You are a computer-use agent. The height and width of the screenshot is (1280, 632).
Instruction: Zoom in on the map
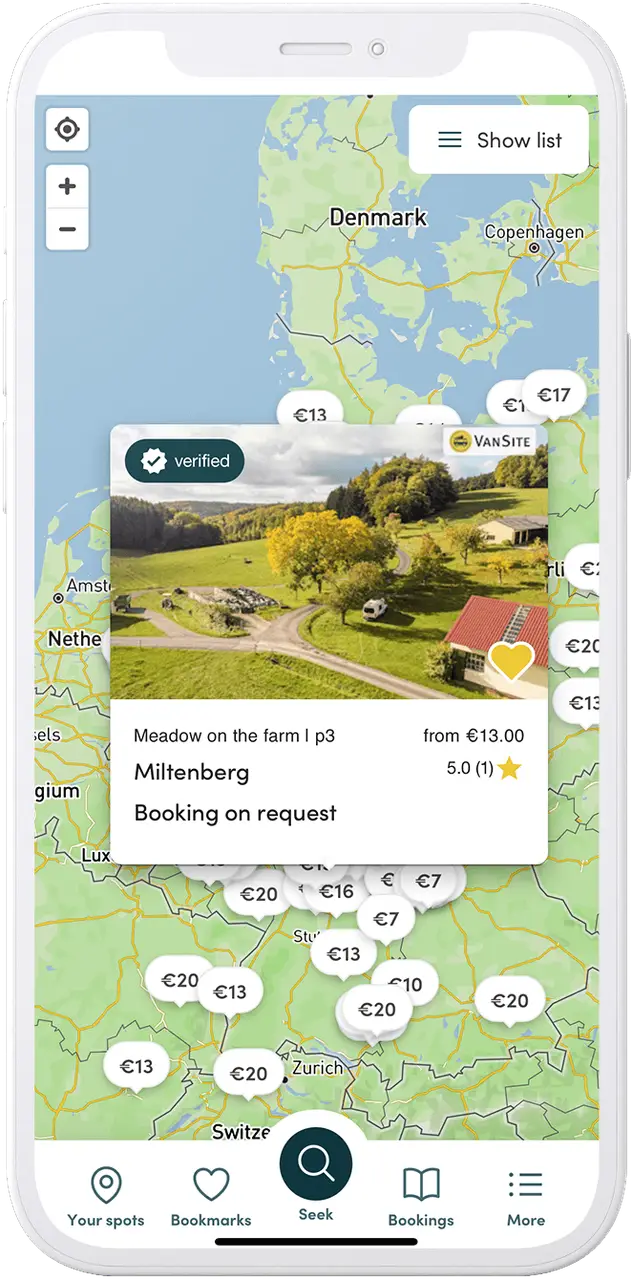(67, 187)
